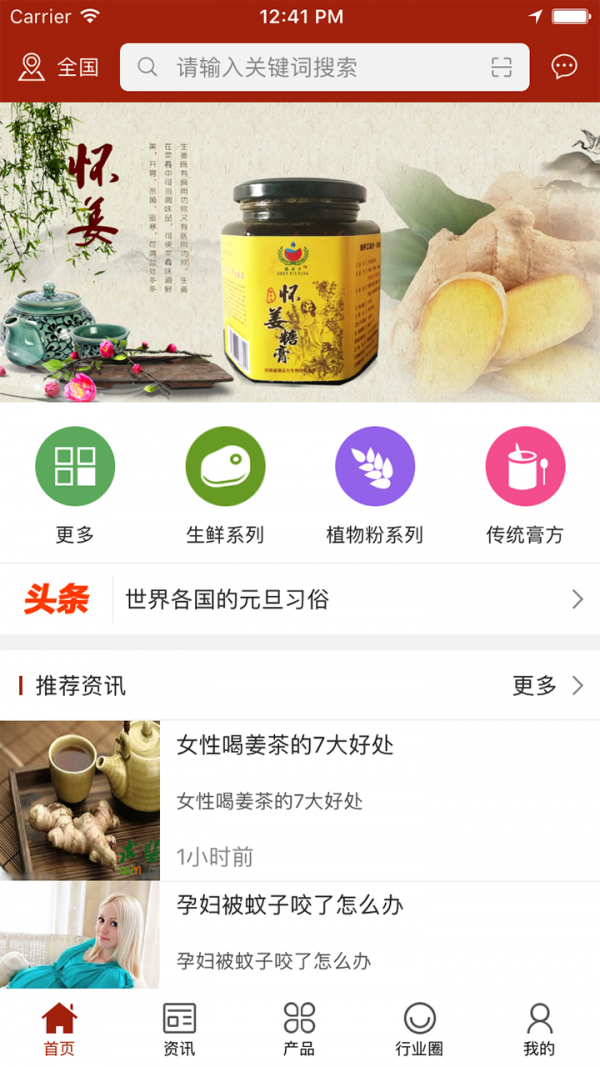View 更多 recommended news
600x1067 pixels.
[547, 686]
